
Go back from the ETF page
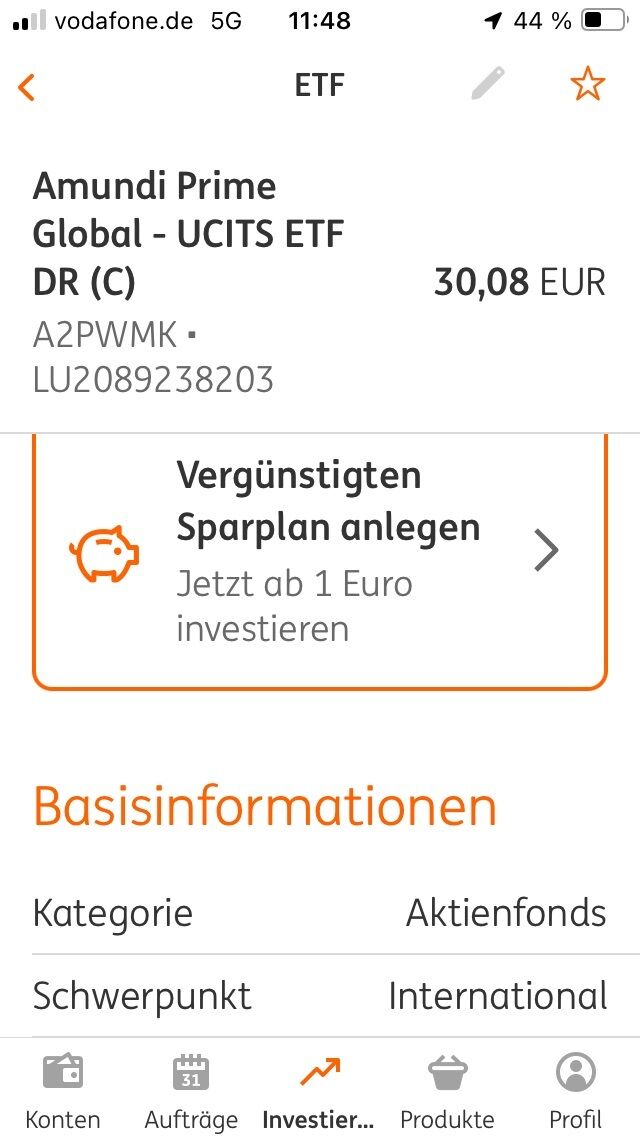[x=27, y=86]
